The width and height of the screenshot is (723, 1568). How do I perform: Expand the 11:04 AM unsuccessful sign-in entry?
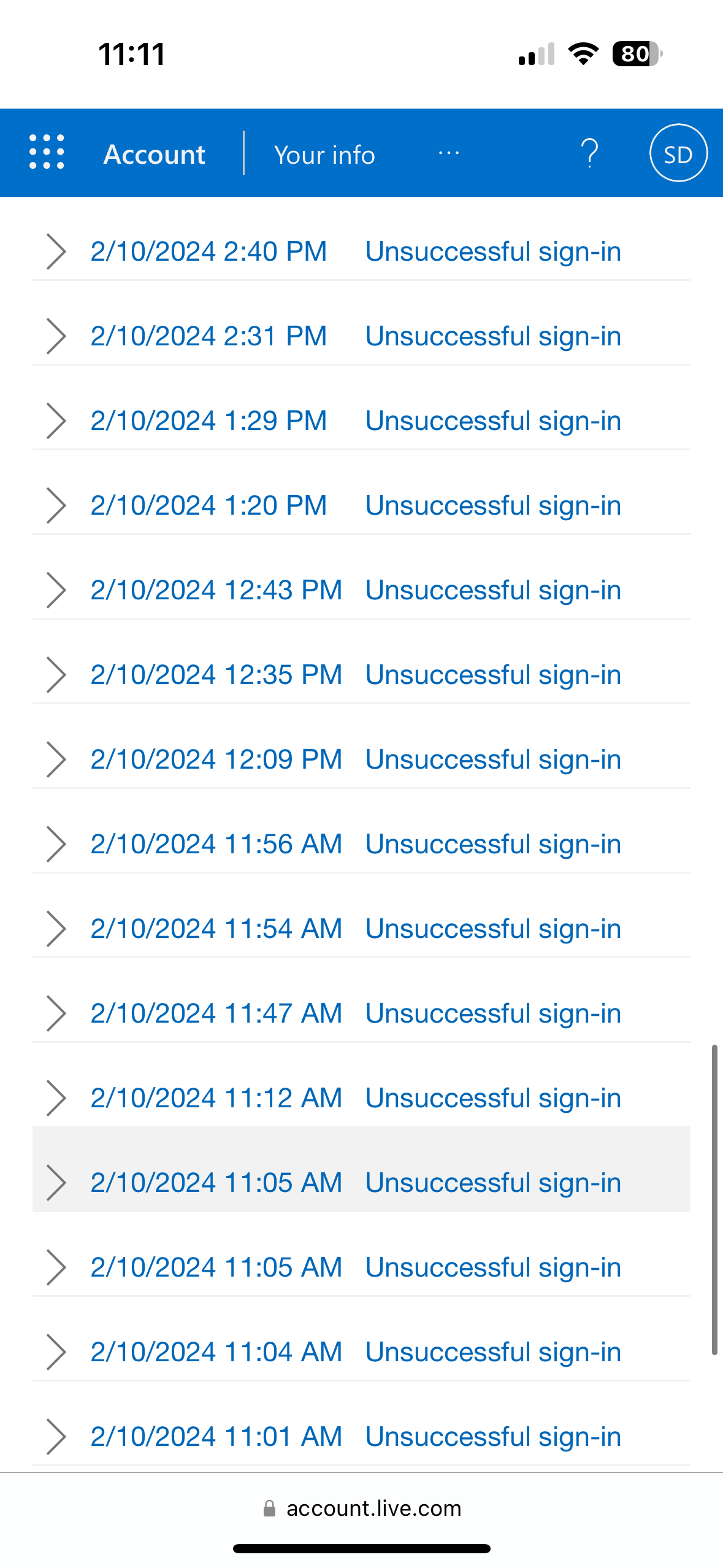click(x=361, y=1352)
